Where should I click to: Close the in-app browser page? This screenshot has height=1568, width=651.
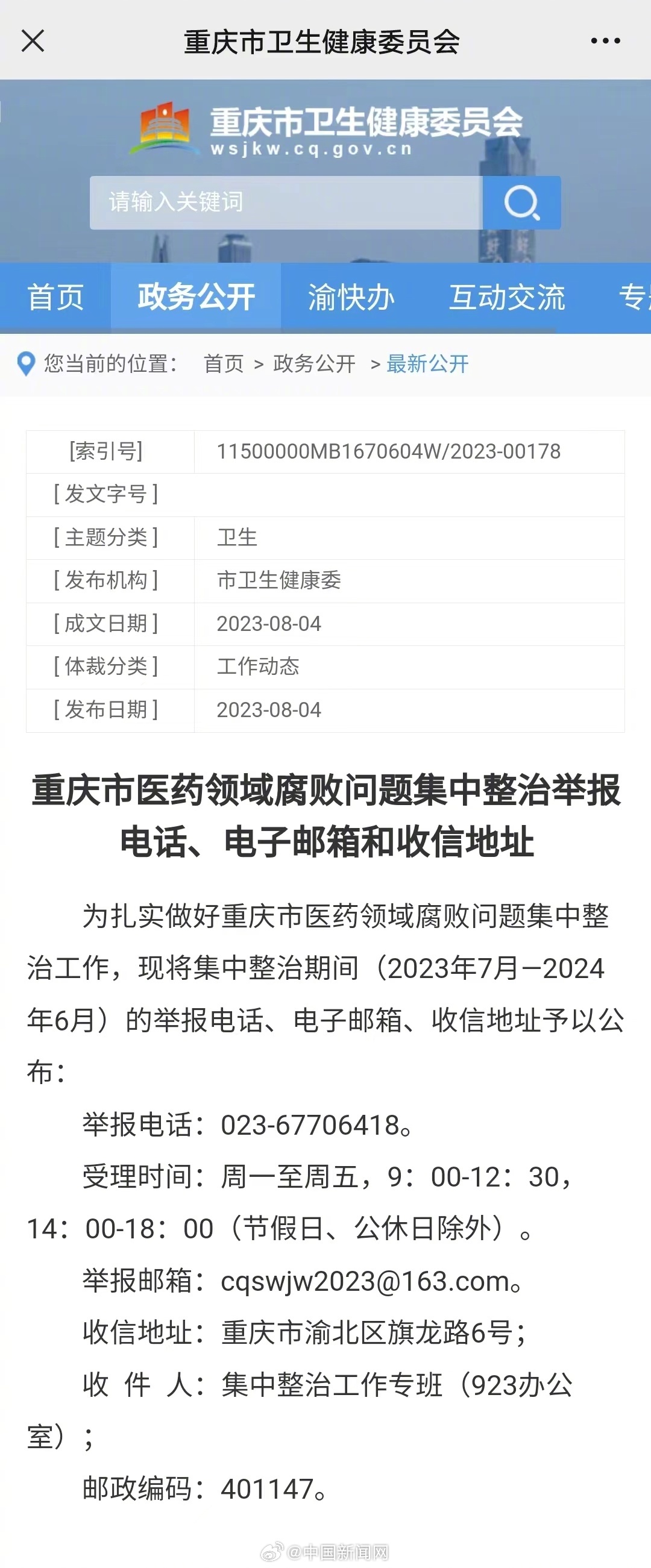point(33,42)
